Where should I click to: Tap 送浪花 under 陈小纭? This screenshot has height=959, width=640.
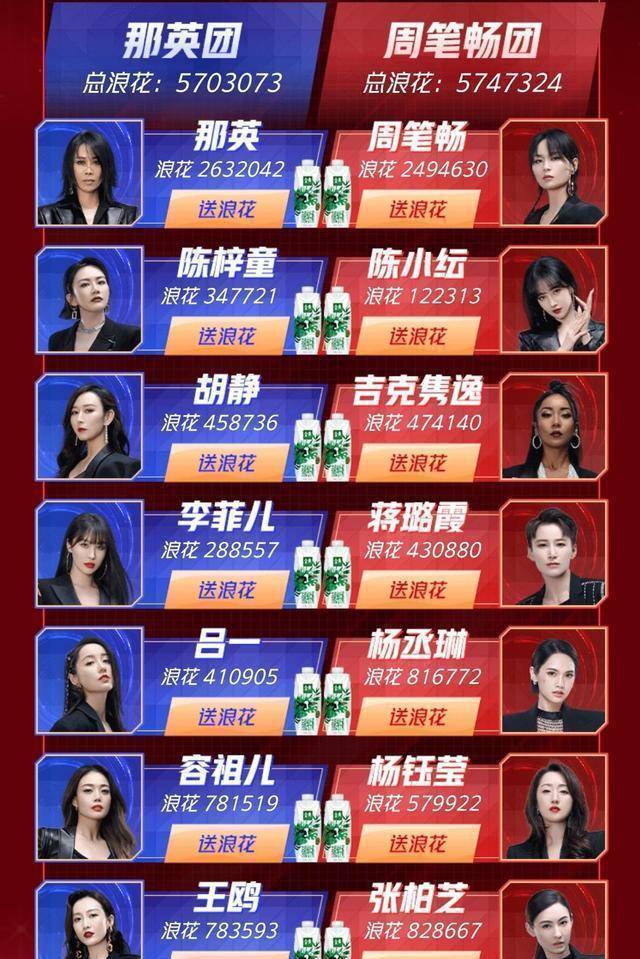click(x=417, y=336)
